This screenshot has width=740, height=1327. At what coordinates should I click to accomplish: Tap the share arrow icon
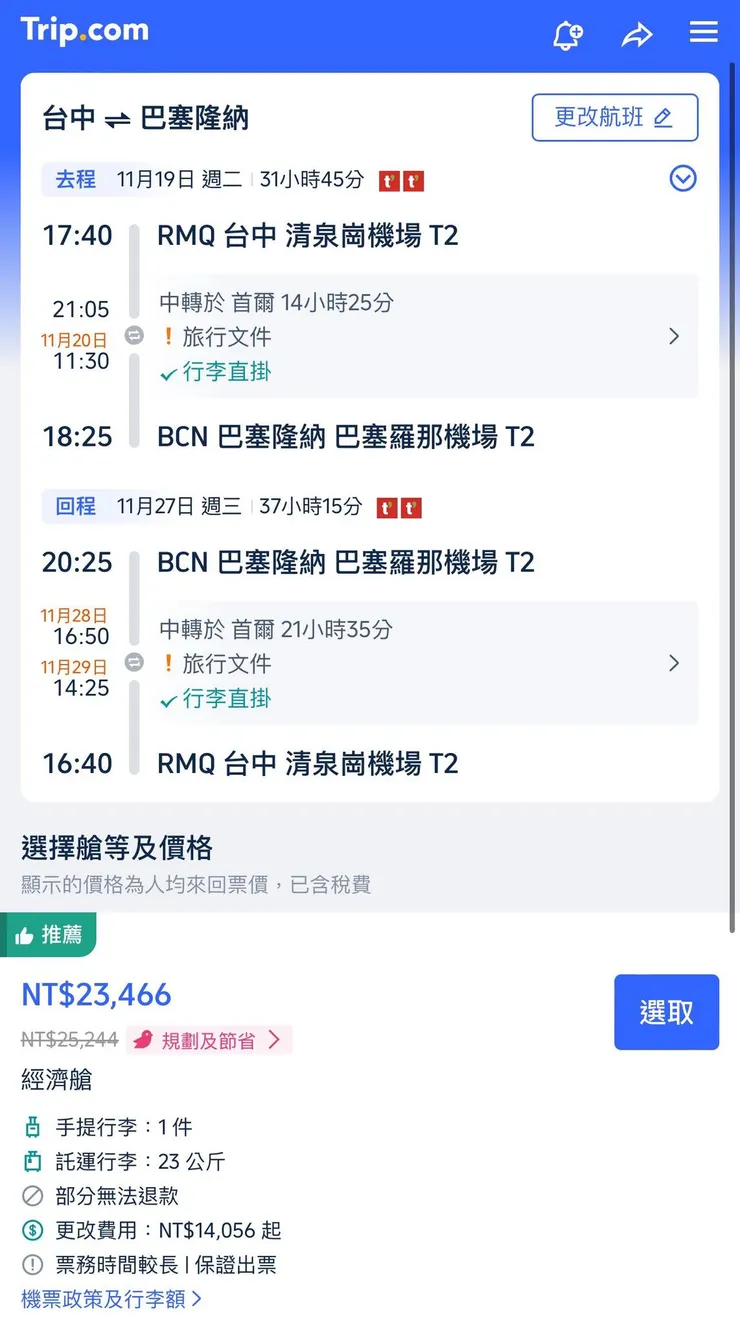[x=638, y=33]
